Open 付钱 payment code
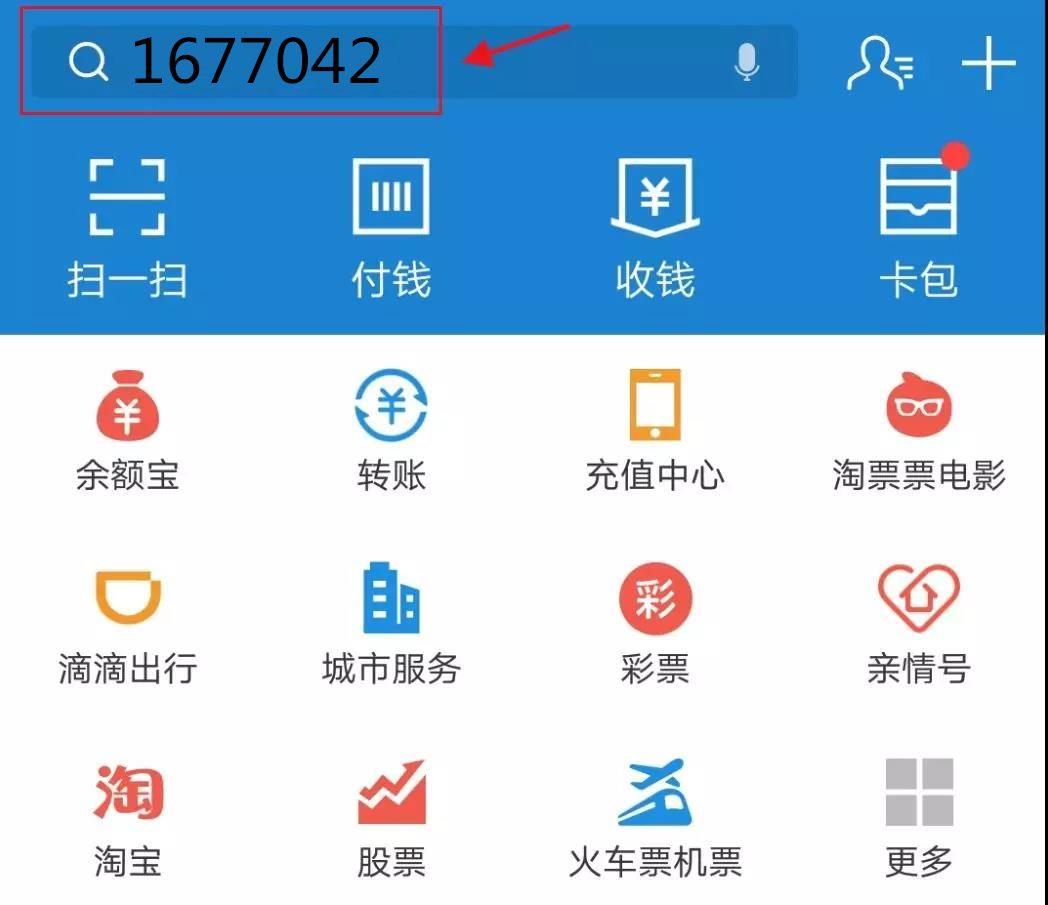Screen dimensions: 1048x905 391,225
